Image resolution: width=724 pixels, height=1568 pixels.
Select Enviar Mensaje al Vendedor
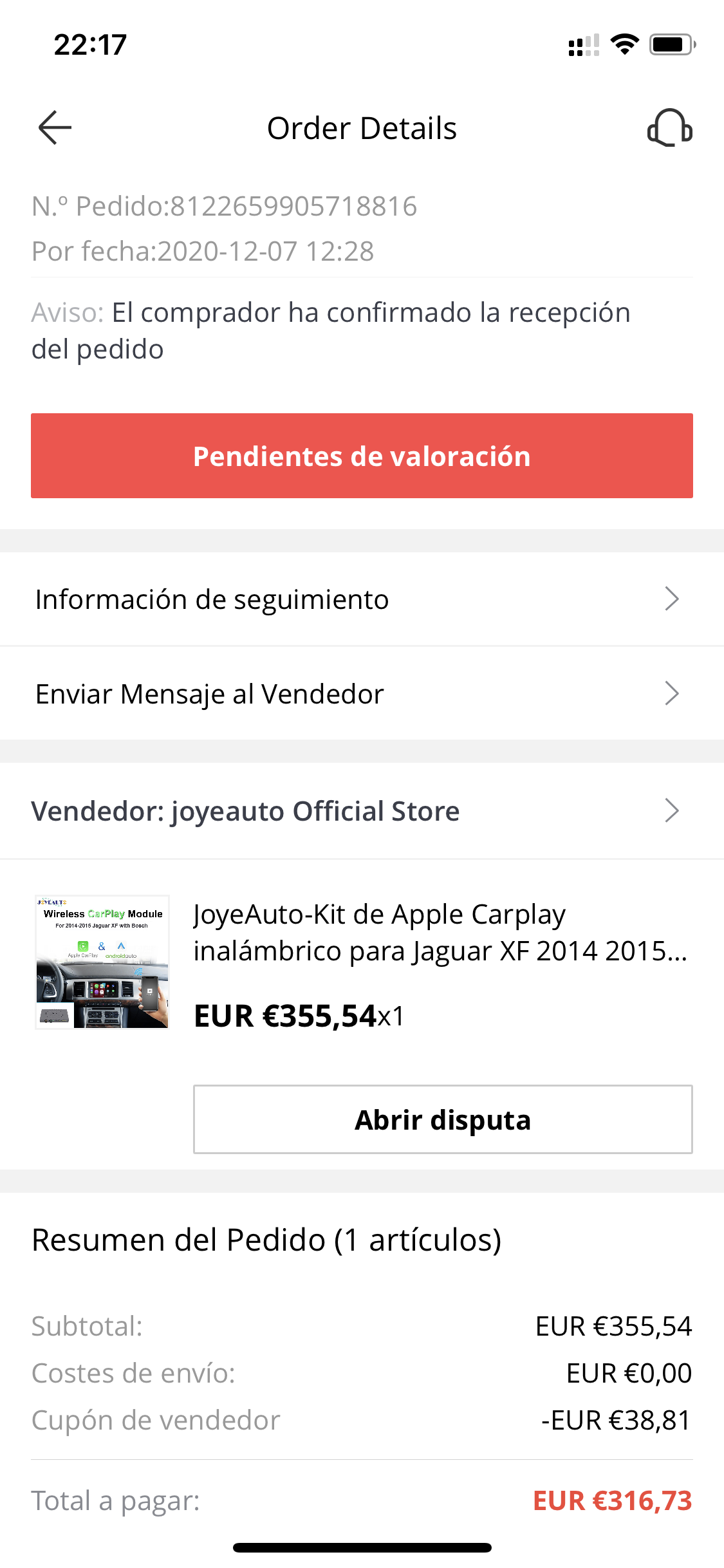(362, 694)
